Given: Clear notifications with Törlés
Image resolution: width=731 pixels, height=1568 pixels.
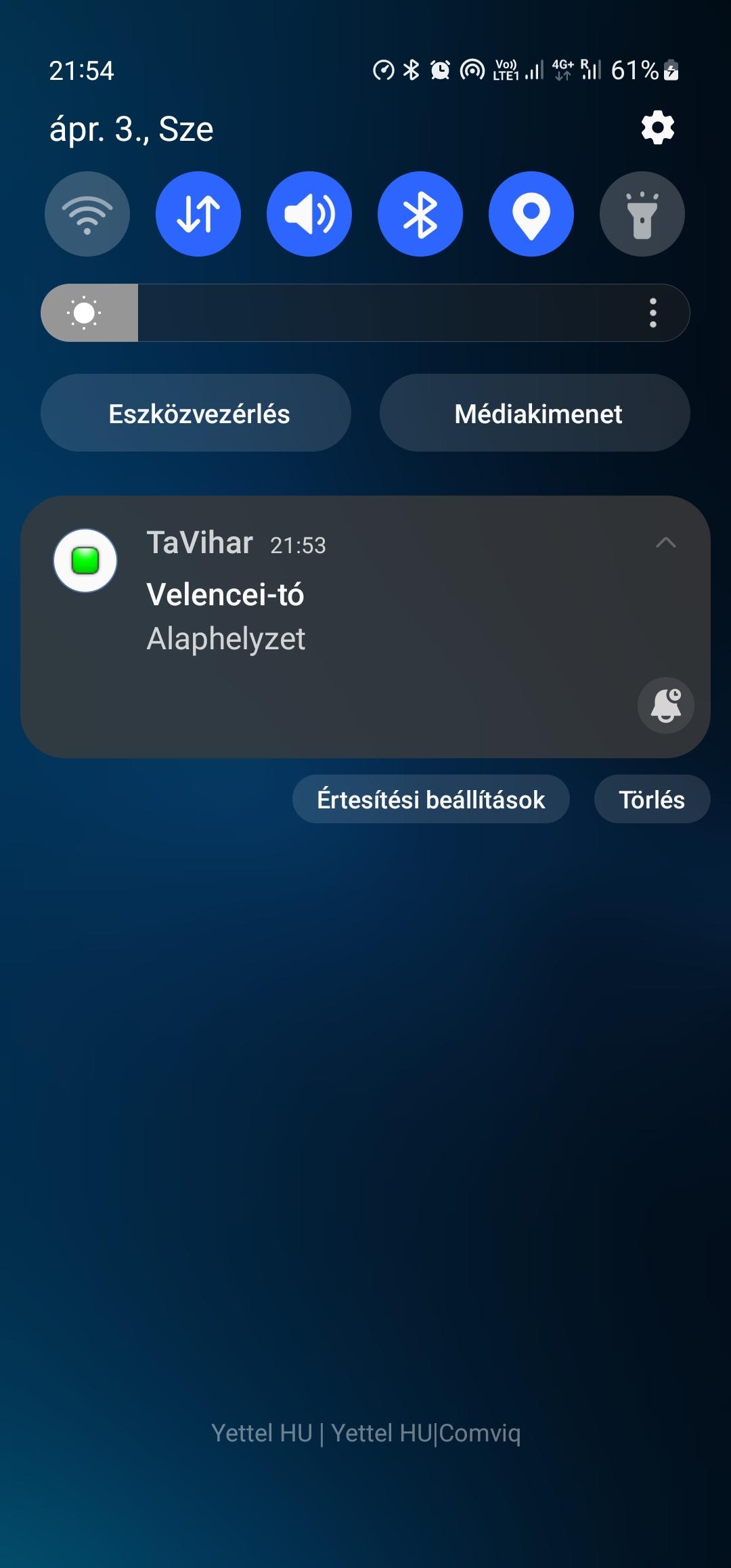Looking at the screenshot, I should [652, 799].
